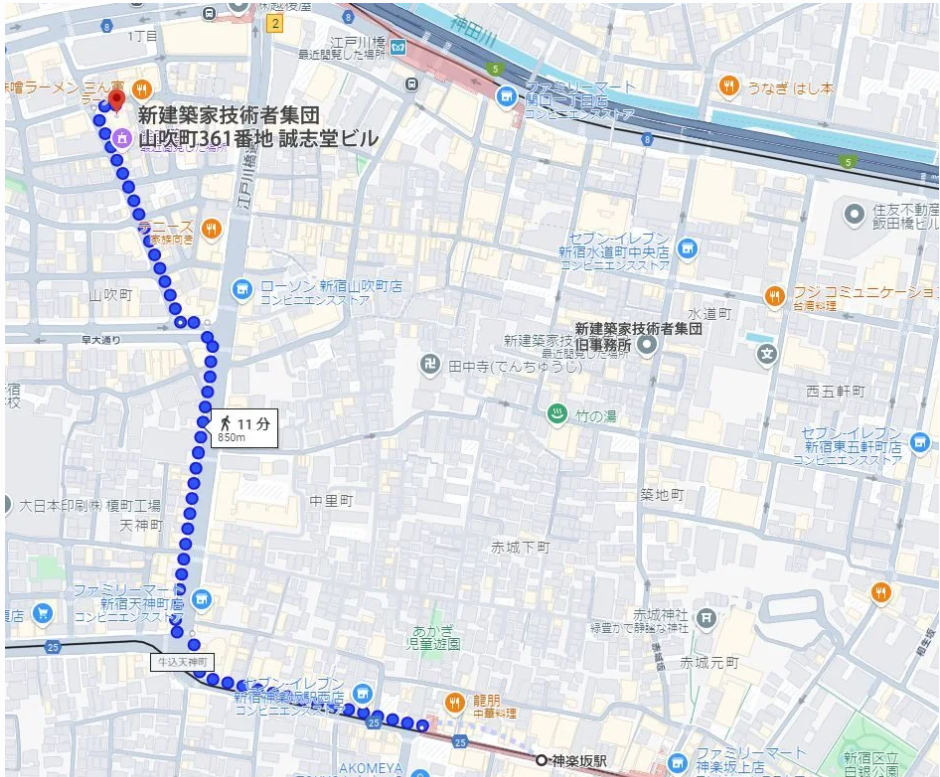The width and height of the screenshot is (940, 777).
Task: Tap the セブン-イレブン 新宿水道町中央店 marker
Action: click(x=686, y=247)
